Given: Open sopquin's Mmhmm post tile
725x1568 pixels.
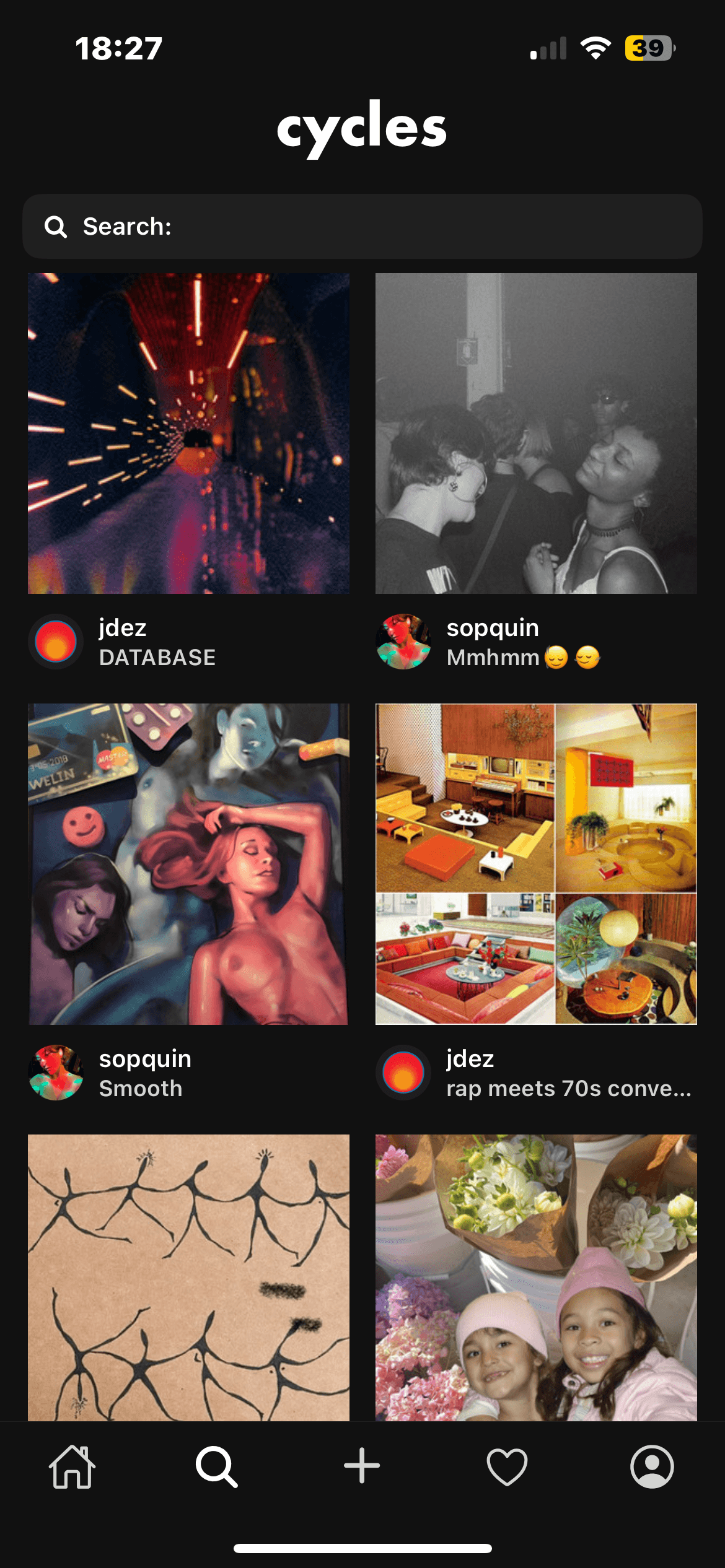Looking at the screenshot, I should [536, 433].
